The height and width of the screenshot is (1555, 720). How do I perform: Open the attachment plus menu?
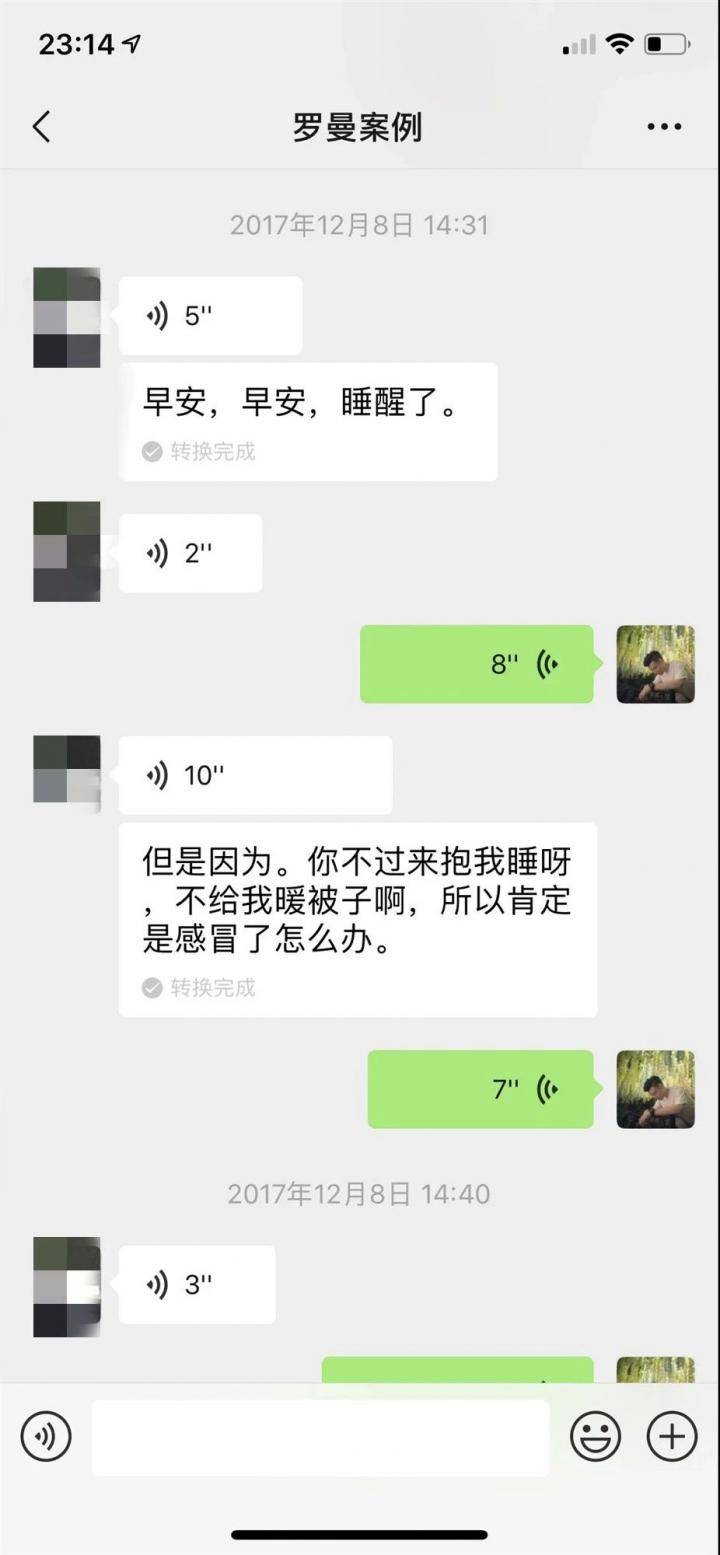click(671, 1437)
